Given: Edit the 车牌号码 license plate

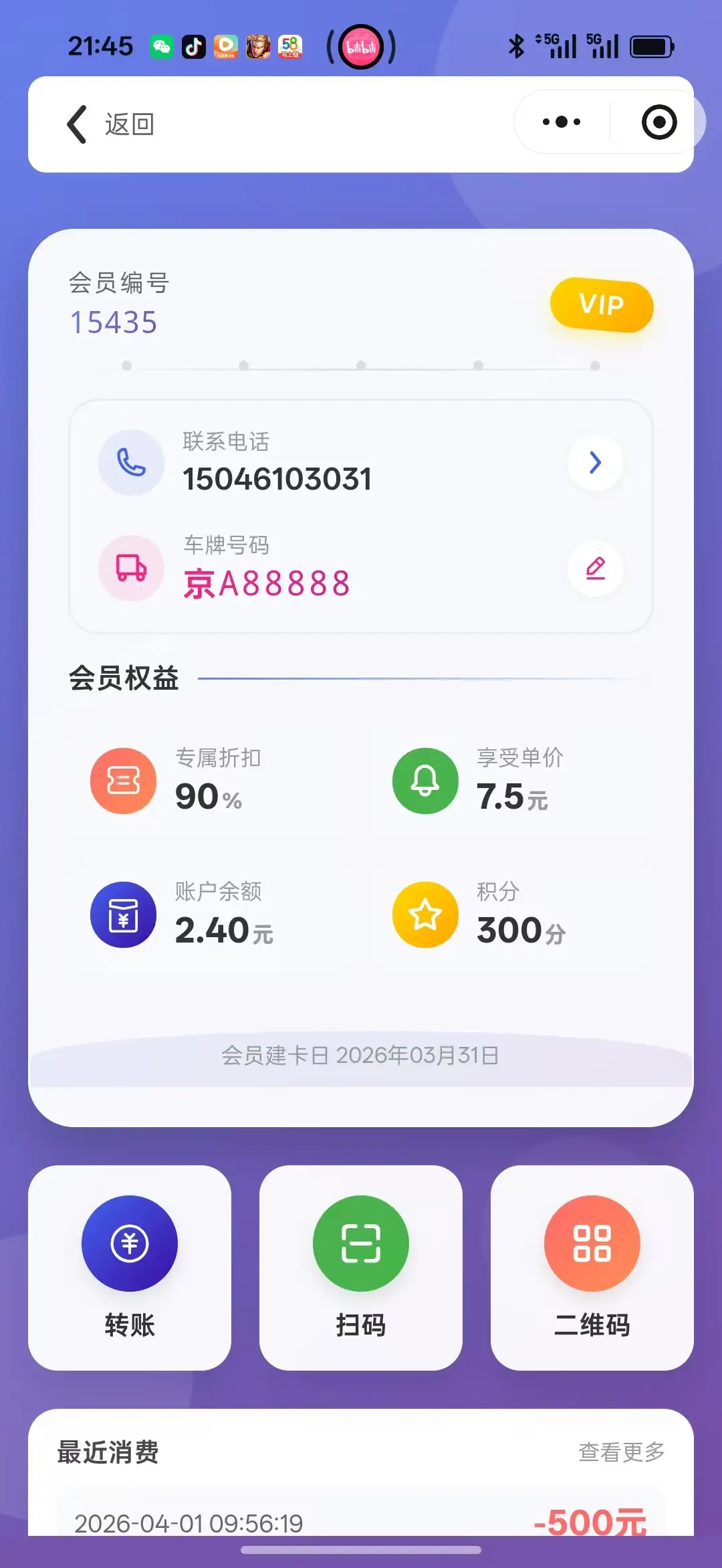Looking at the screenshot, I should coord(595,569).
